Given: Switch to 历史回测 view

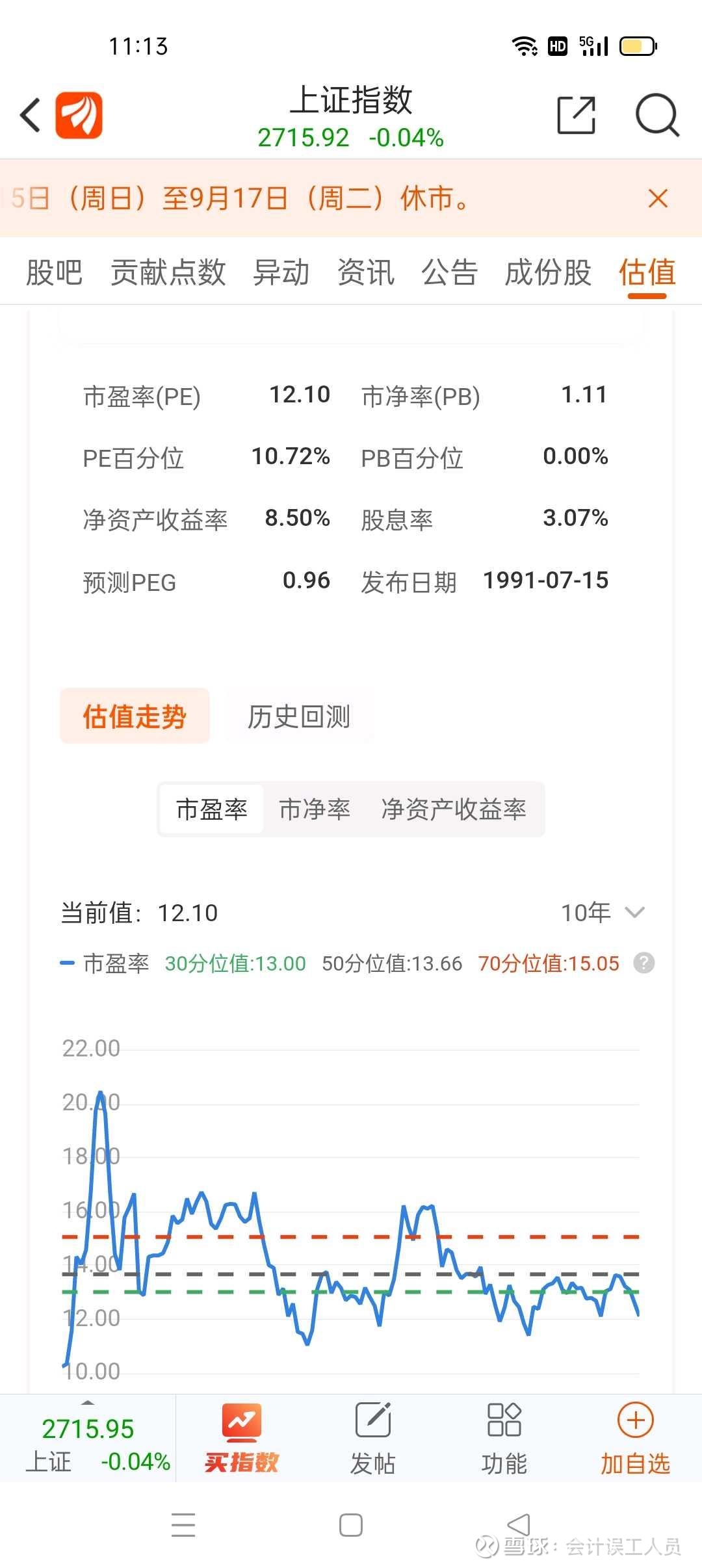Looking at the screenshot, I should [x=298, y=716].
